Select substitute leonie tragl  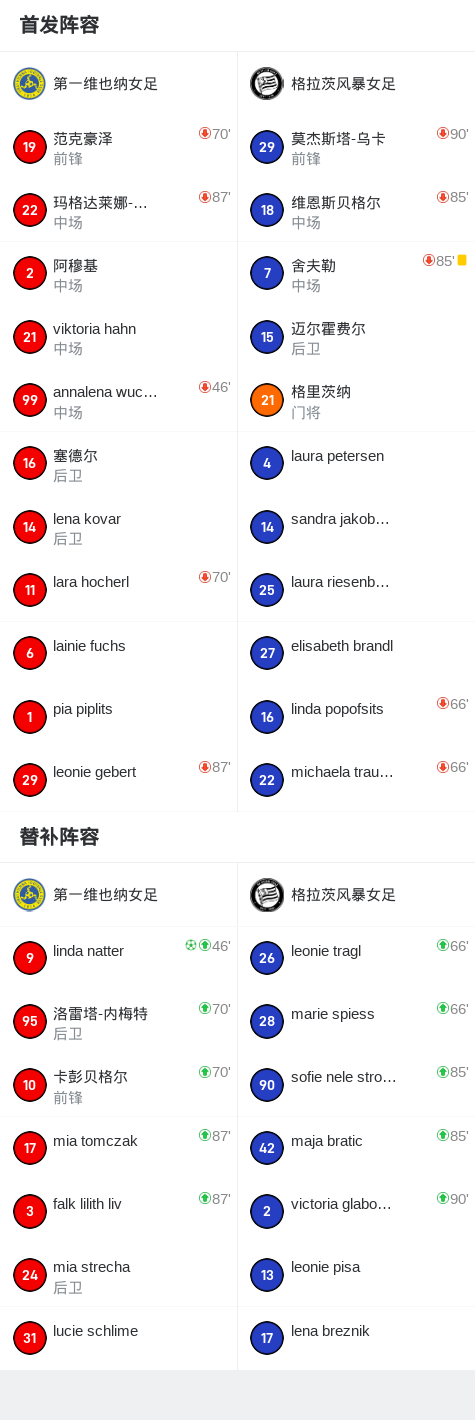coord(356,959)
